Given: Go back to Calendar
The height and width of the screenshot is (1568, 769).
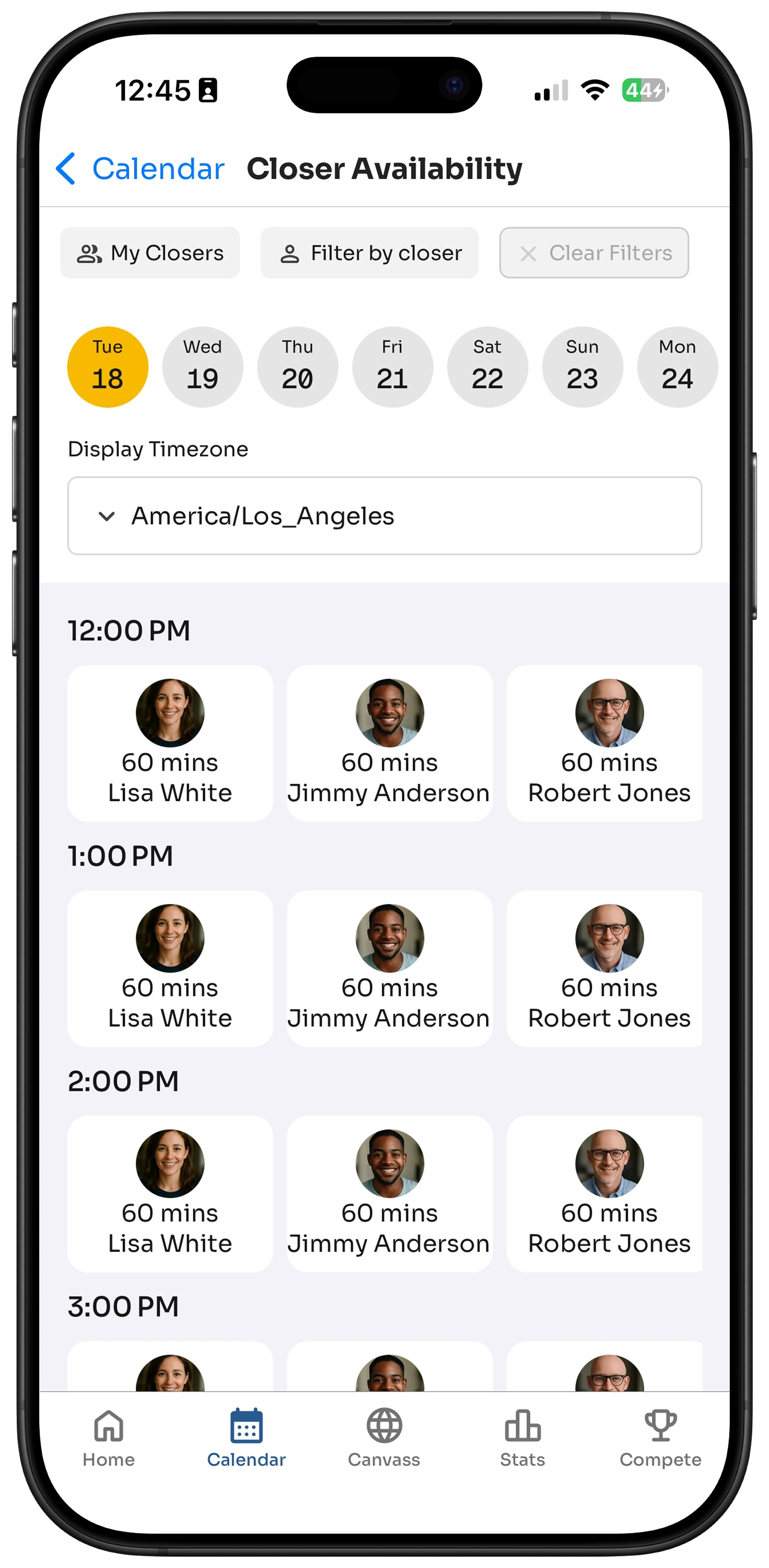Looking at the screenshot, I should point(140,169).
